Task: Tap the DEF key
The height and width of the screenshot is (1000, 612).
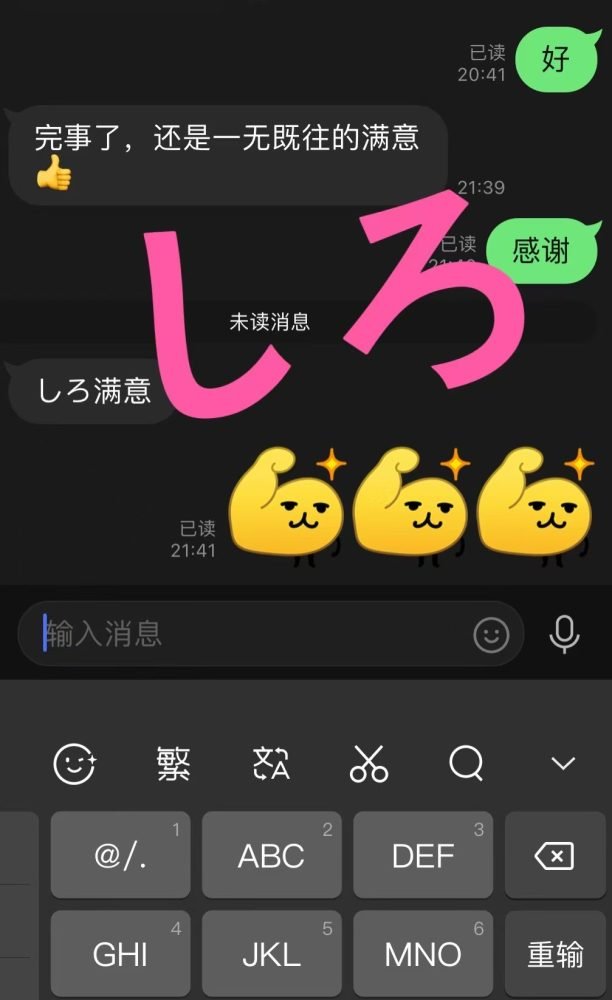Action: [423, 855]
